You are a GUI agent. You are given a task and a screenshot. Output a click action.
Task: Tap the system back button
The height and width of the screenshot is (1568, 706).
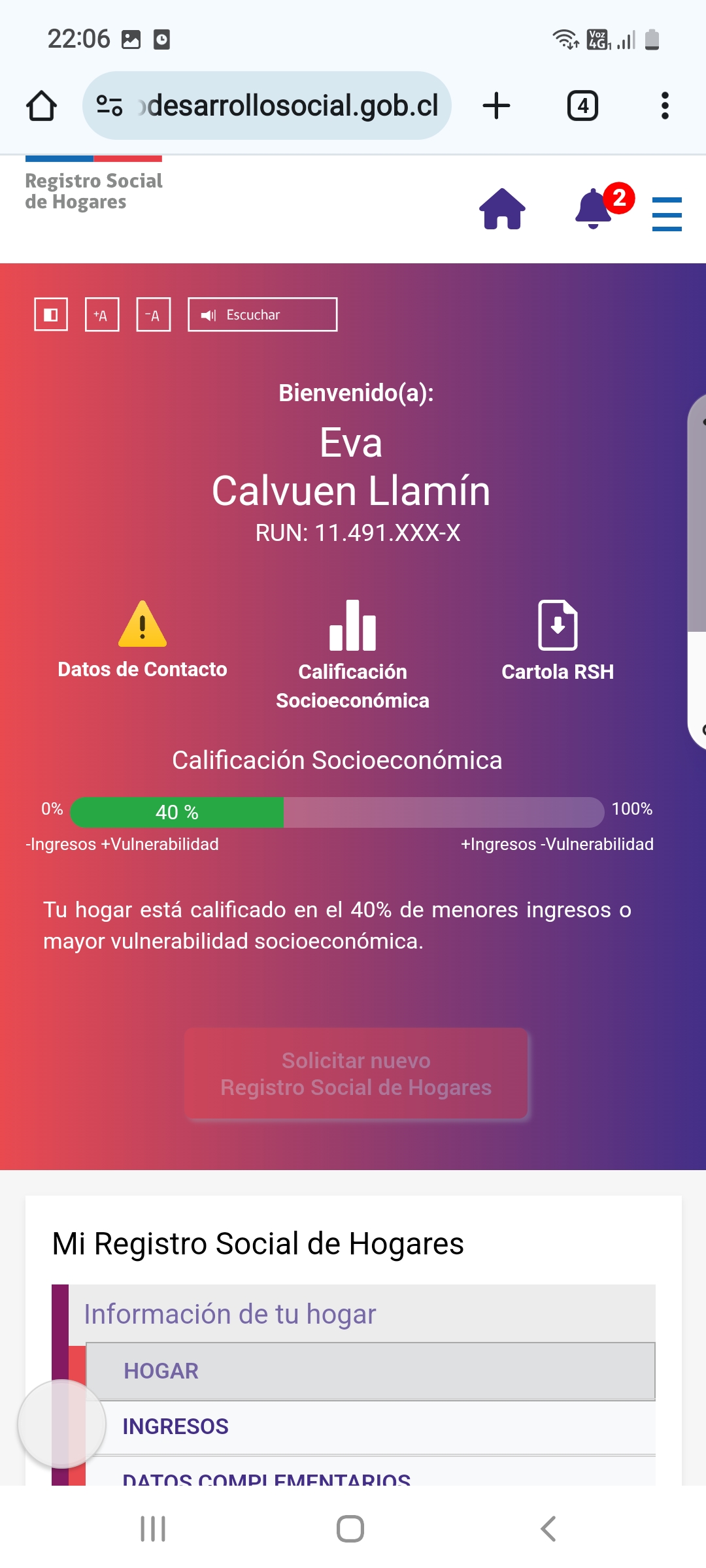pos(548,1529)
